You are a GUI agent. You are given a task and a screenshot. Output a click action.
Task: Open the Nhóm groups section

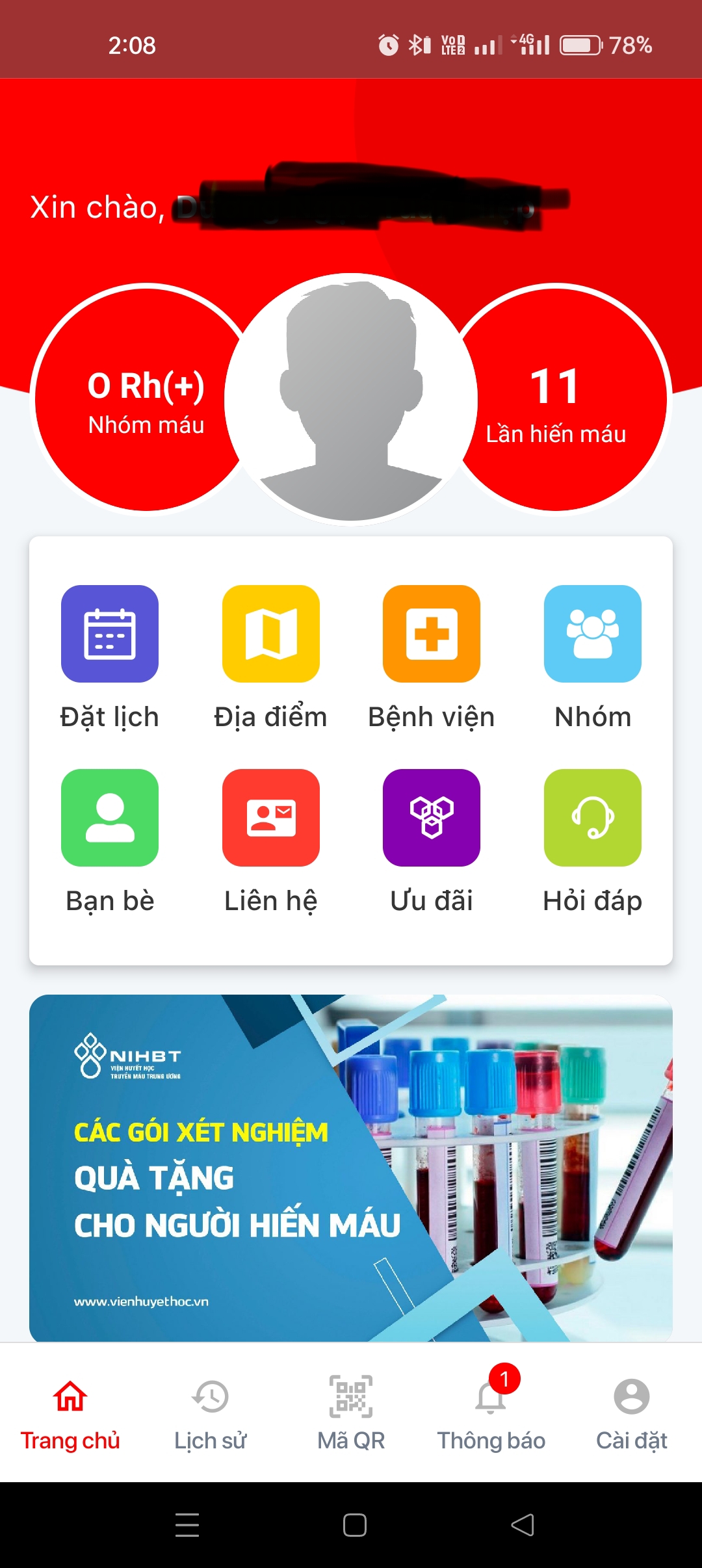tap(592, 634)
